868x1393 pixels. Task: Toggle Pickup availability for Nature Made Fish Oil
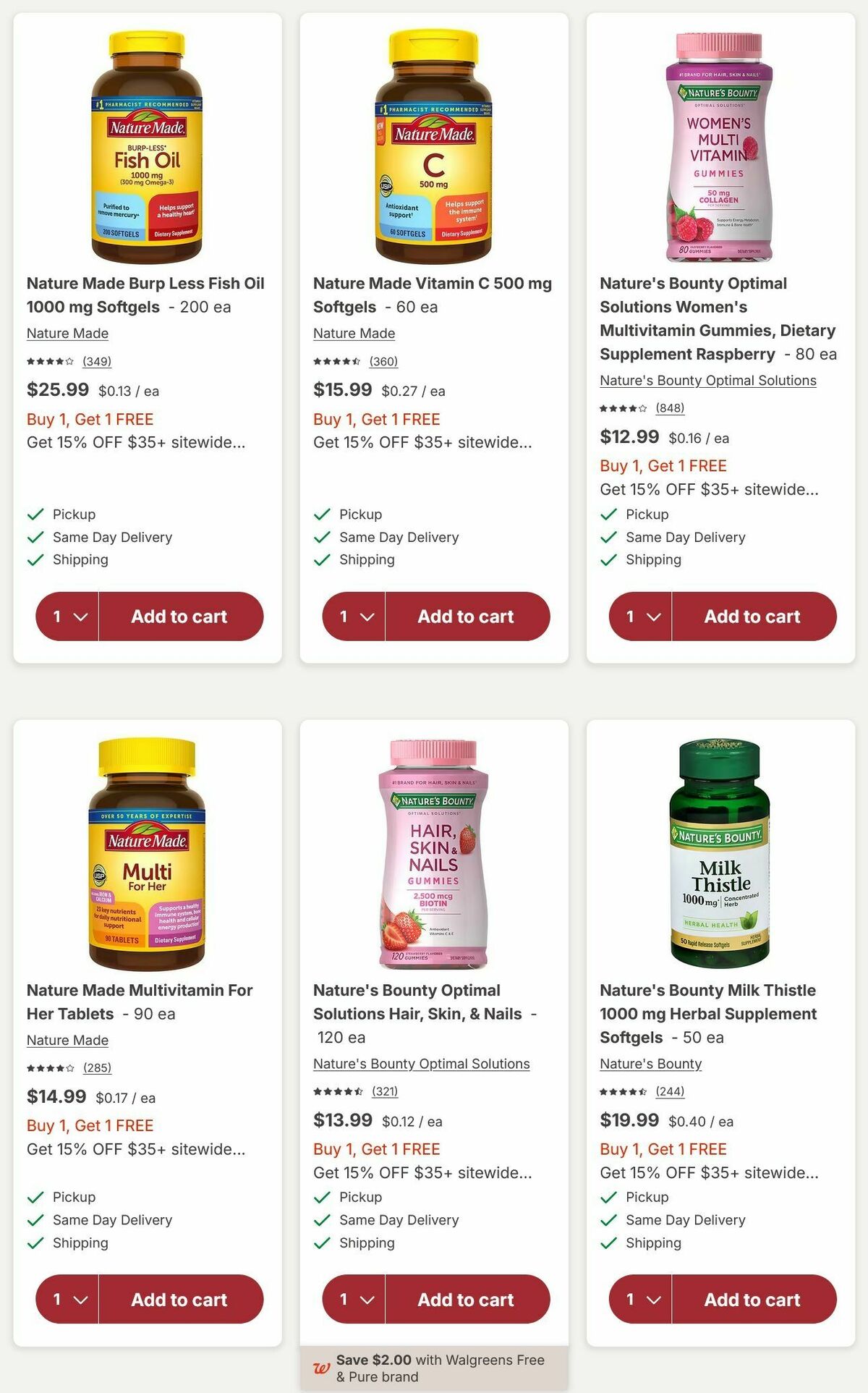(35, 514)
